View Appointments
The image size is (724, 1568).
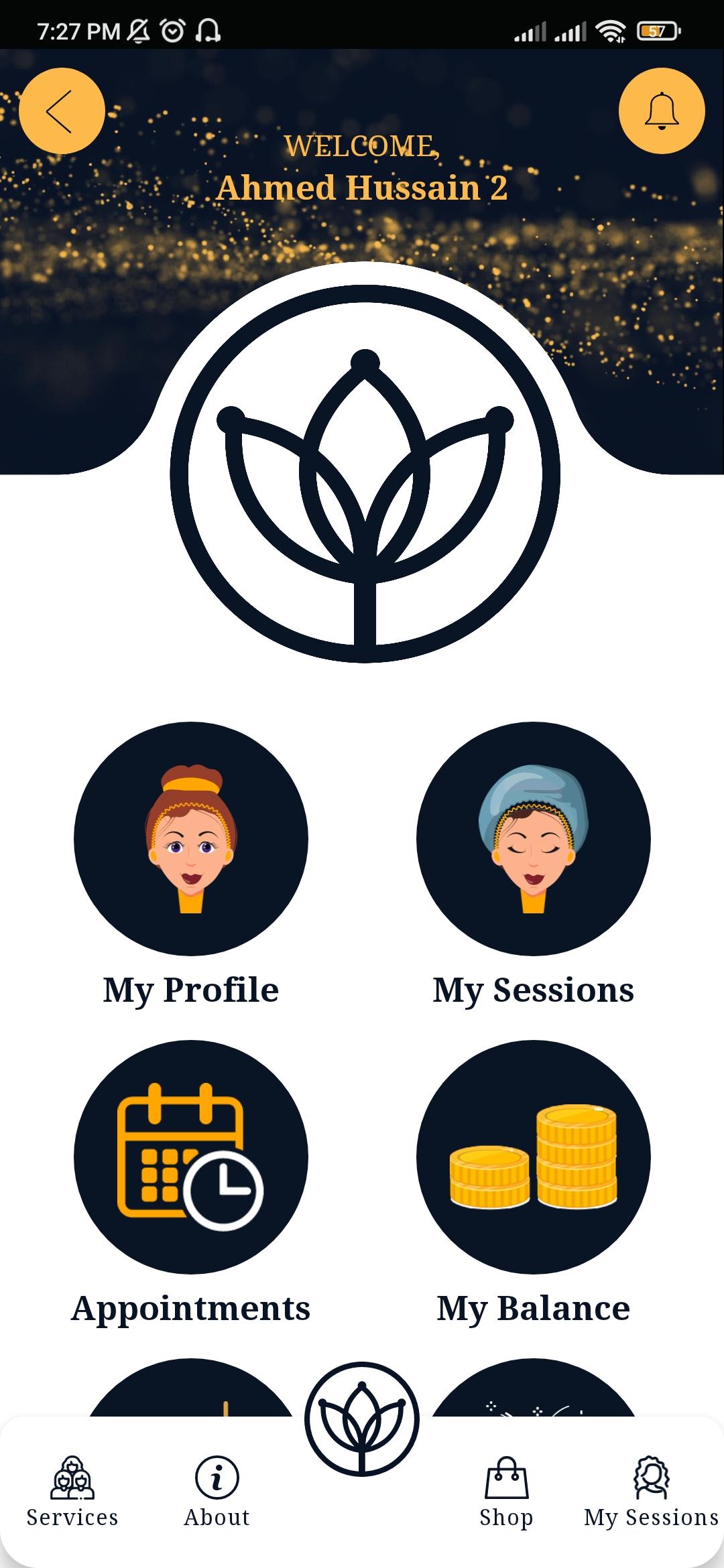pyautogui.click(x=191, y=1157)
